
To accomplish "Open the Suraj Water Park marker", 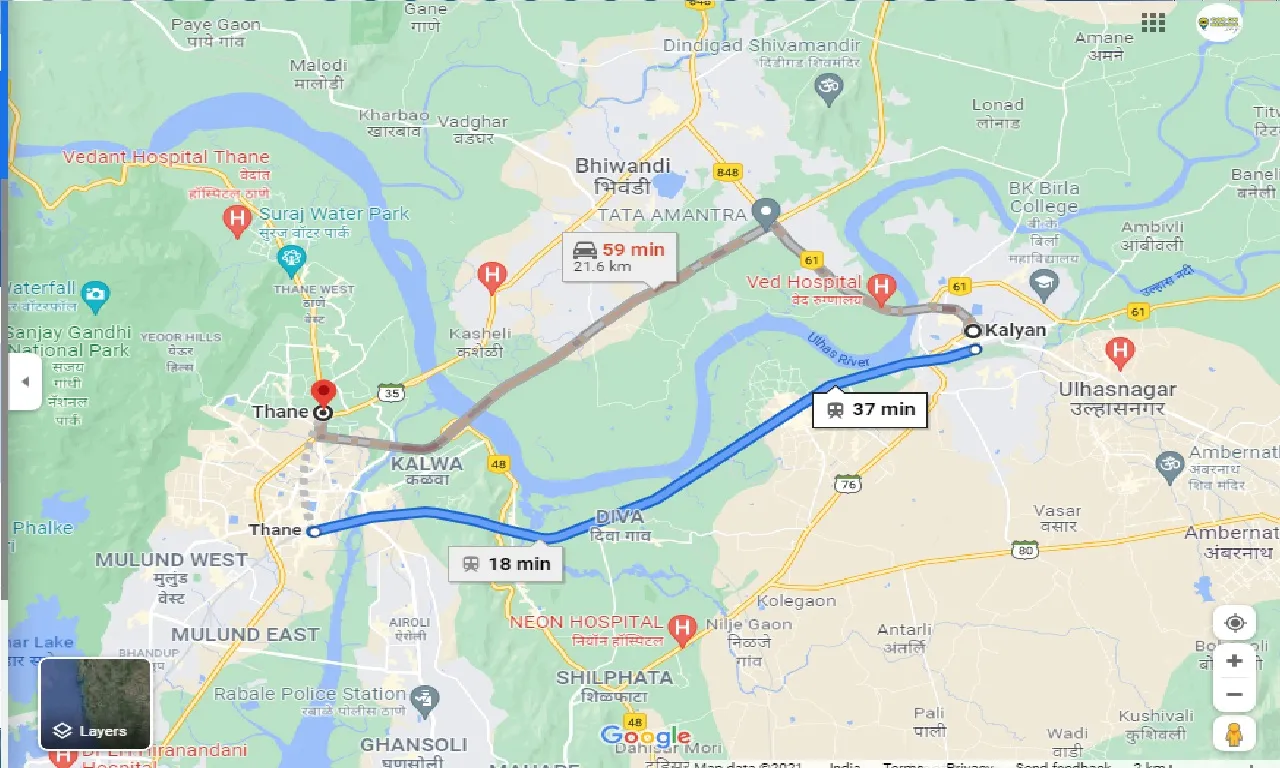I will pos(291,259).
